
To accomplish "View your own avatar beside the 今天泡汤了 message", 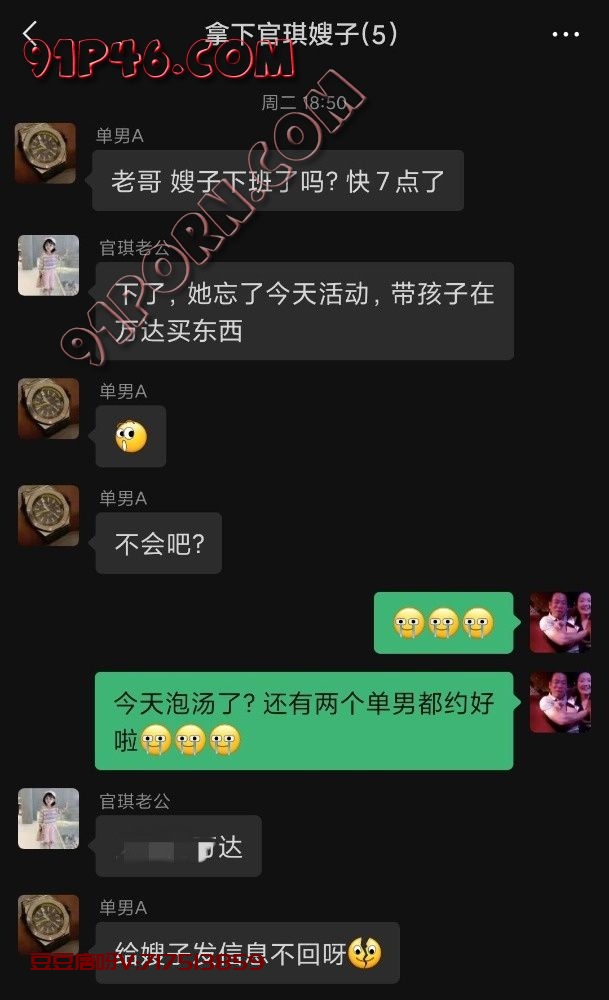I will [x=560, y=702].
